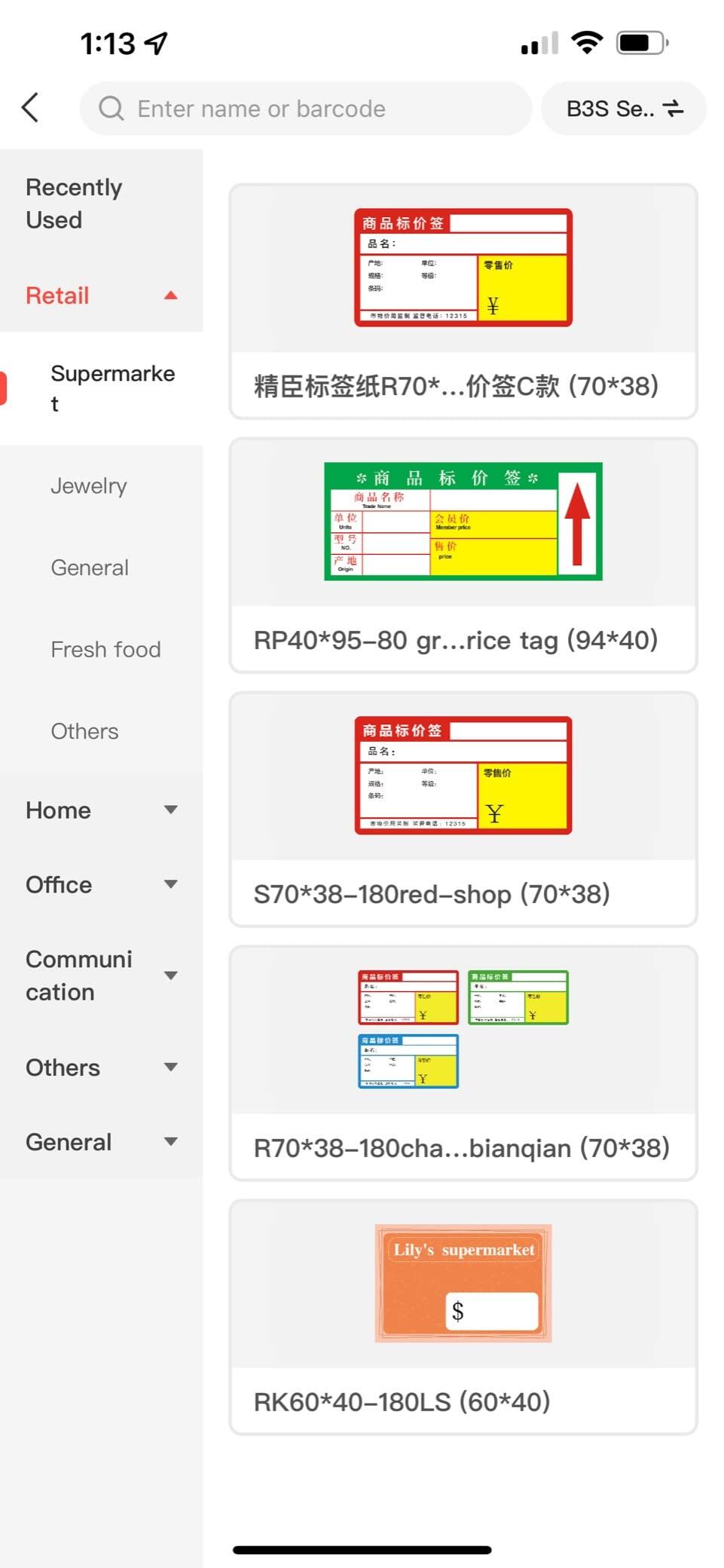Viewport: 724px width, 1568px height.
Task: Choose the S70*38-180red-shop template
Action: pos(463,810)
